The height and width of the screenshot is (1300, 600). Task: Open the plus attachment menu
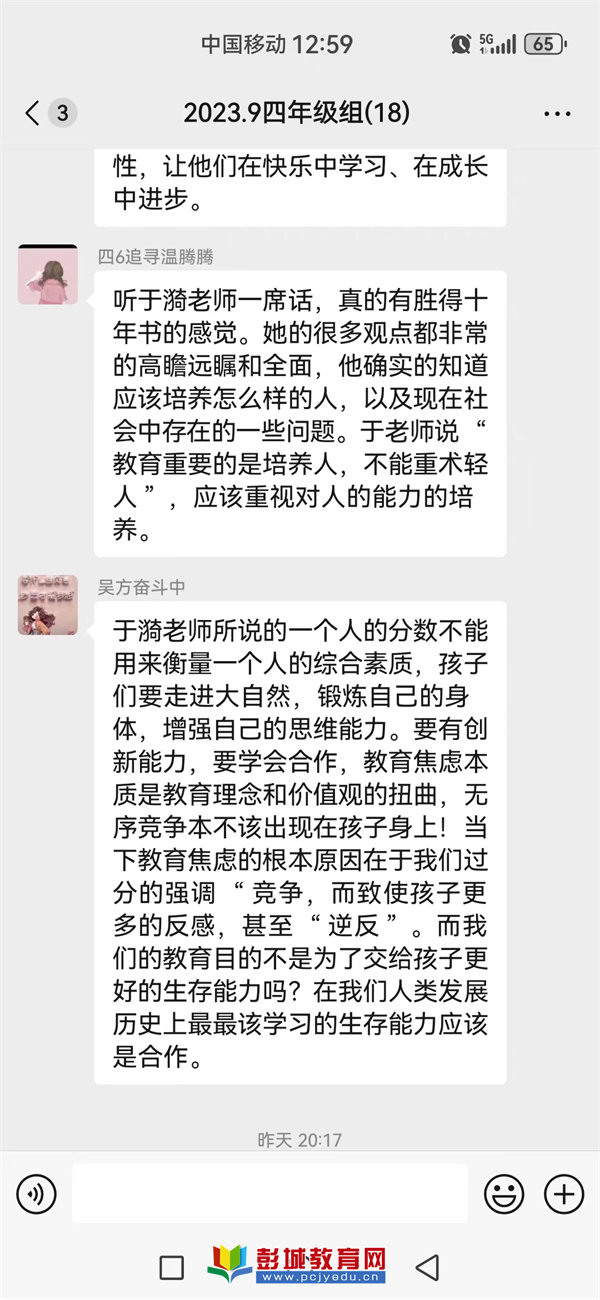click(563, 1193)
